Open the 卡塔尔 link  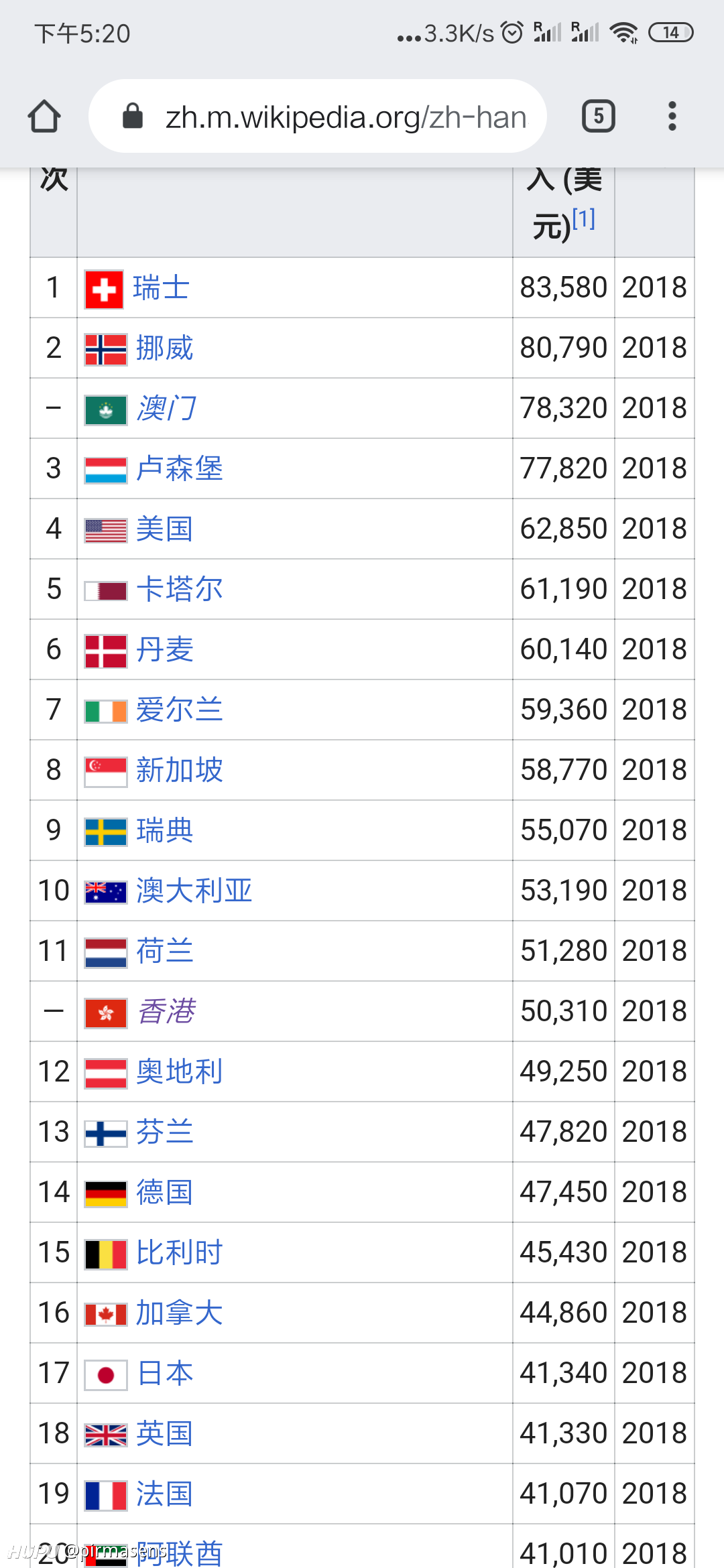coord(179,589)
